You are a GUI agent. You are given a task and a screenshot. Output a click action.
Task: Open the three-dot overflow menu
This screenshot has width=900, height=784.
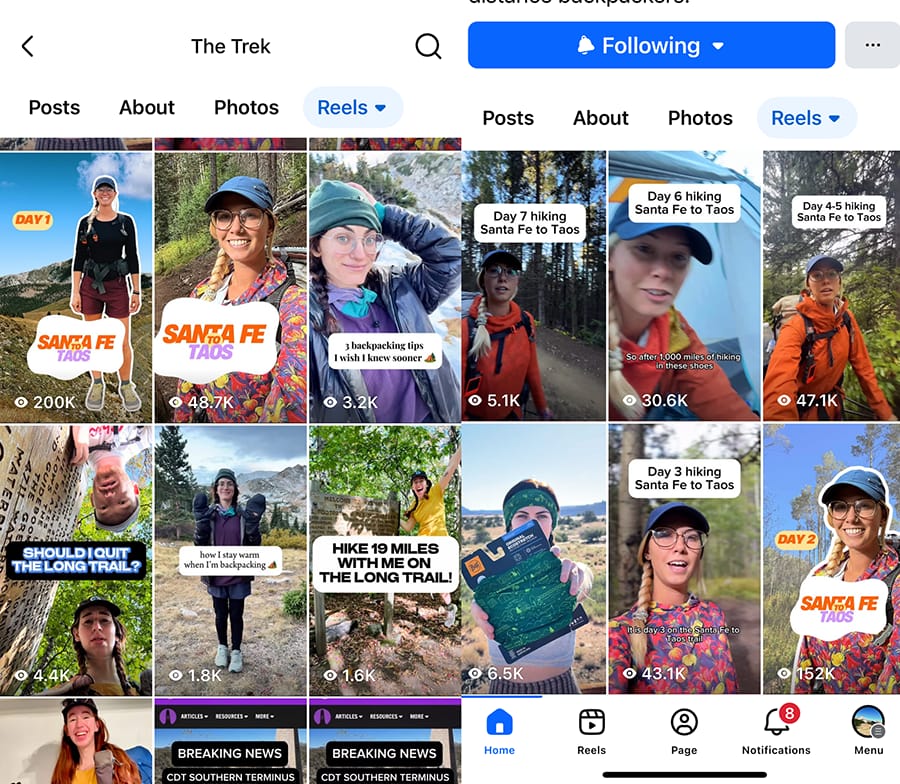[x=872, y=46]
